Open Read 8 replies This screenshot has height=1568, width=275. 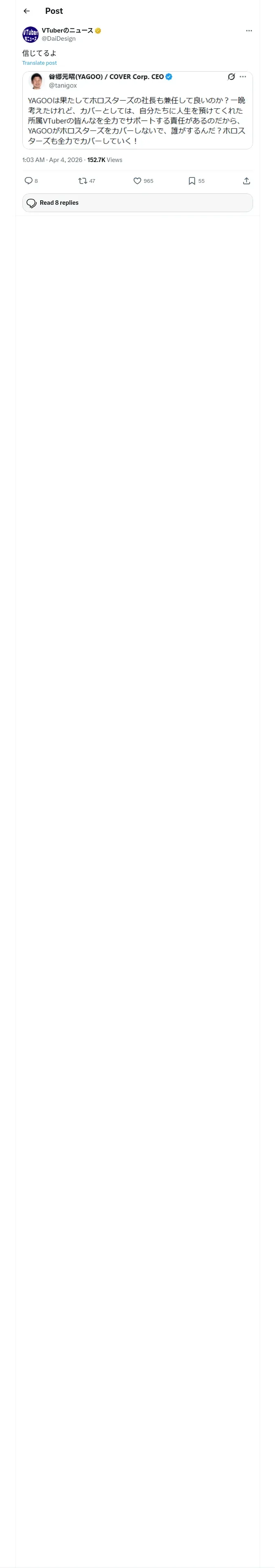[x=137, y=203]
